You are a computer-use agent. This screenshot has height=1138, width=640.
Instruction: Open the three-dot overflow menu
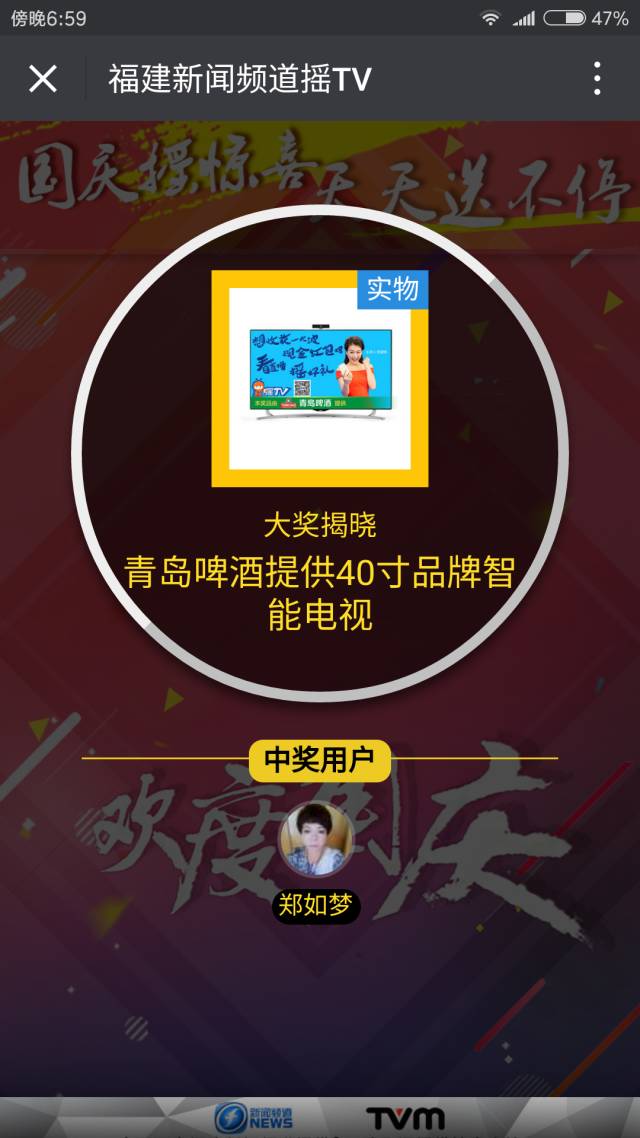point(597,78)
